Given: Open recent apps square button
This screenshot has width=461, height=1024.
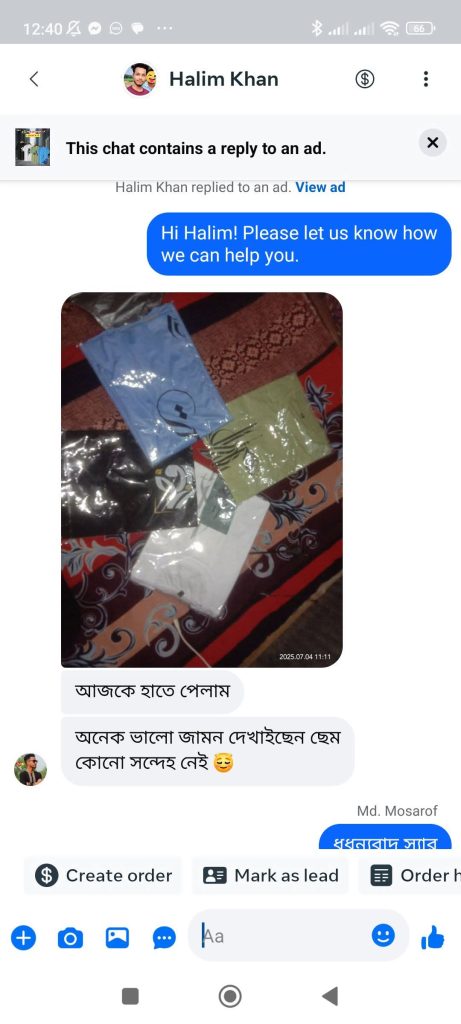Looking at the screenshot, I should pyautogui.click(x=131, y=996).
